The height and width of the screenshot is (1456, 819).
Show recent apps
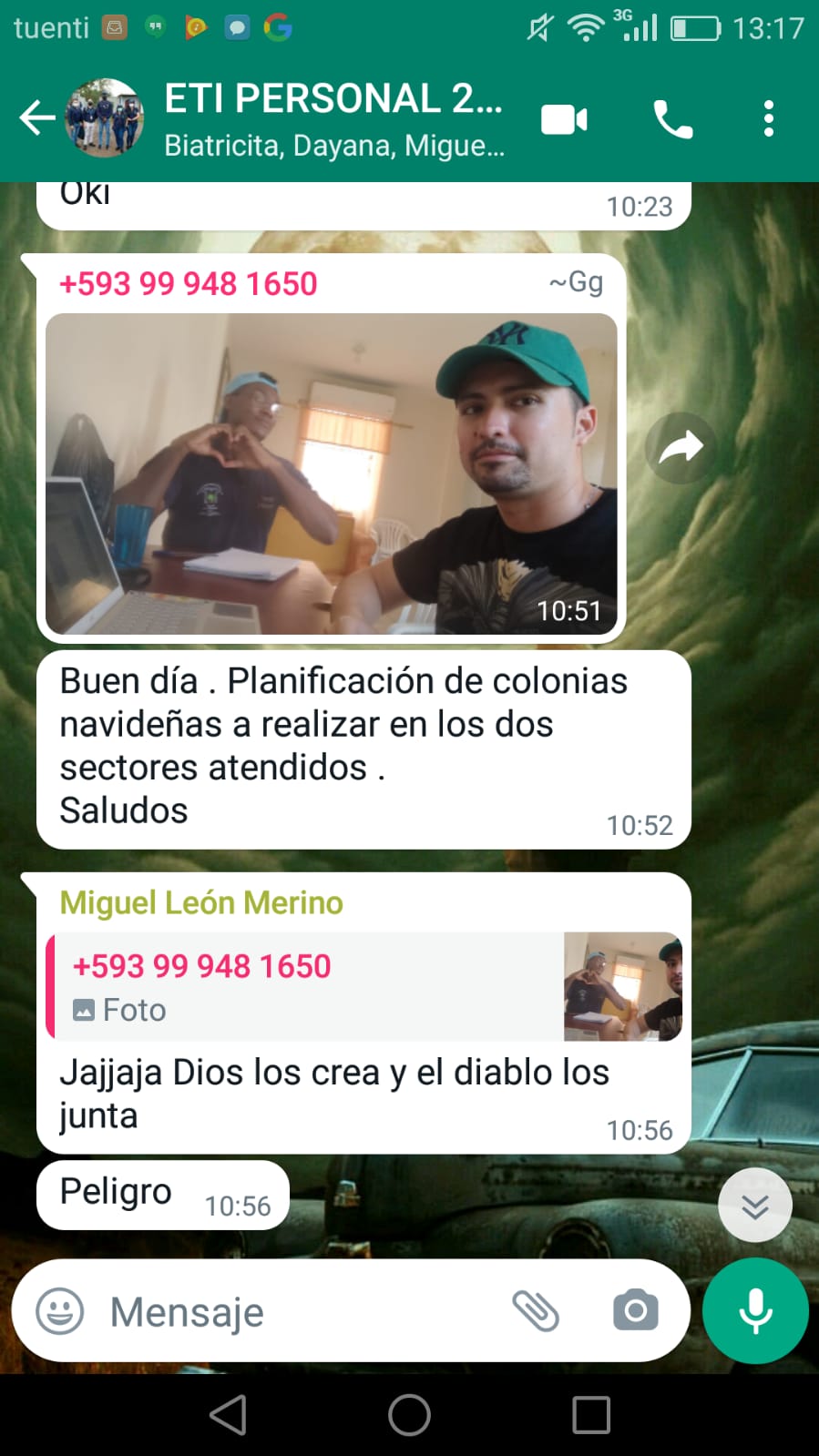pos(590,1415)
